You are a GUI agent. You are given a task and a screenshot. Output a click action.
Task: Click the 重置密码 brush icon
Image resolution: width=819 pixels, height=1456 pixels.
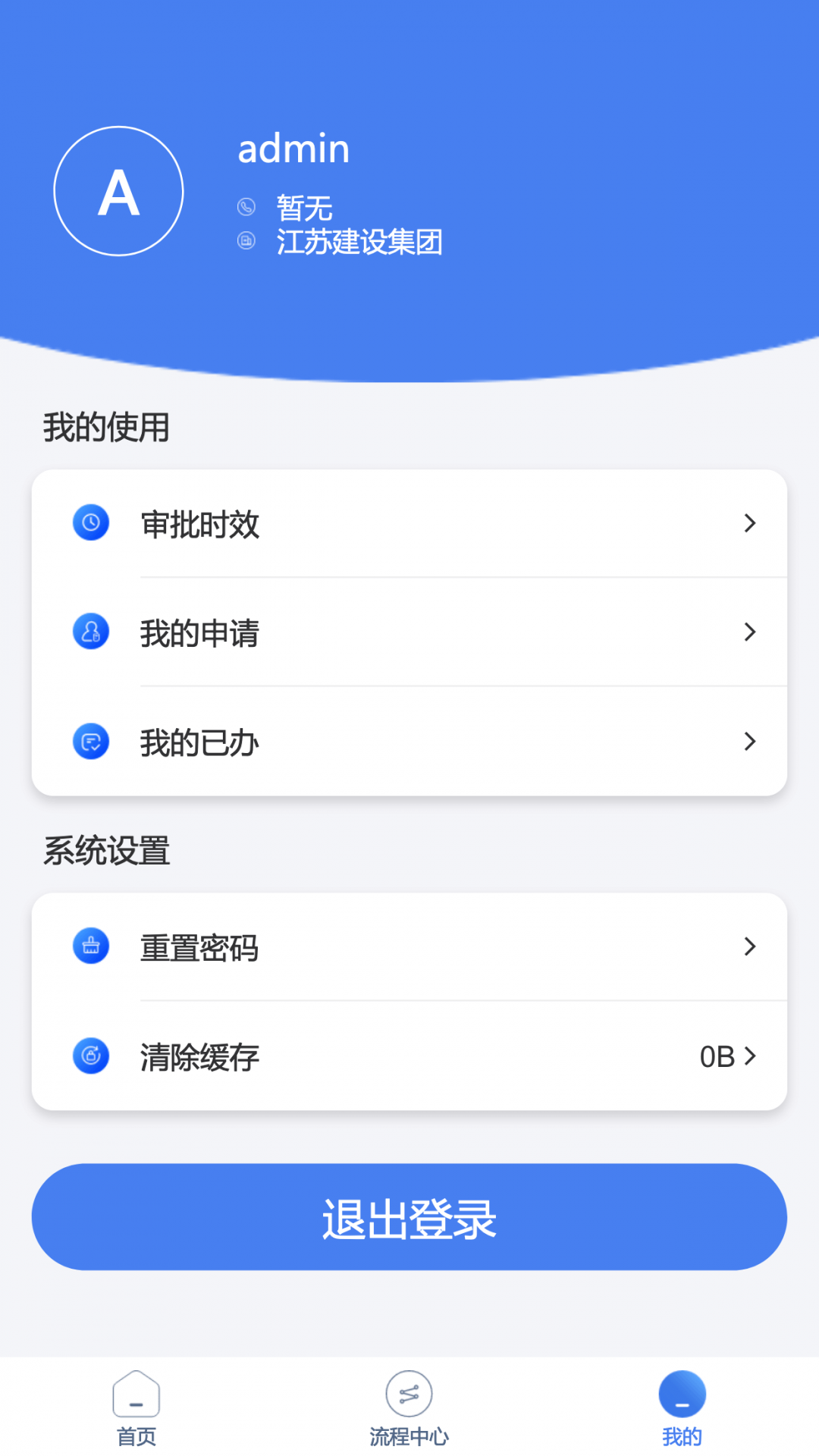coord(90,946)
